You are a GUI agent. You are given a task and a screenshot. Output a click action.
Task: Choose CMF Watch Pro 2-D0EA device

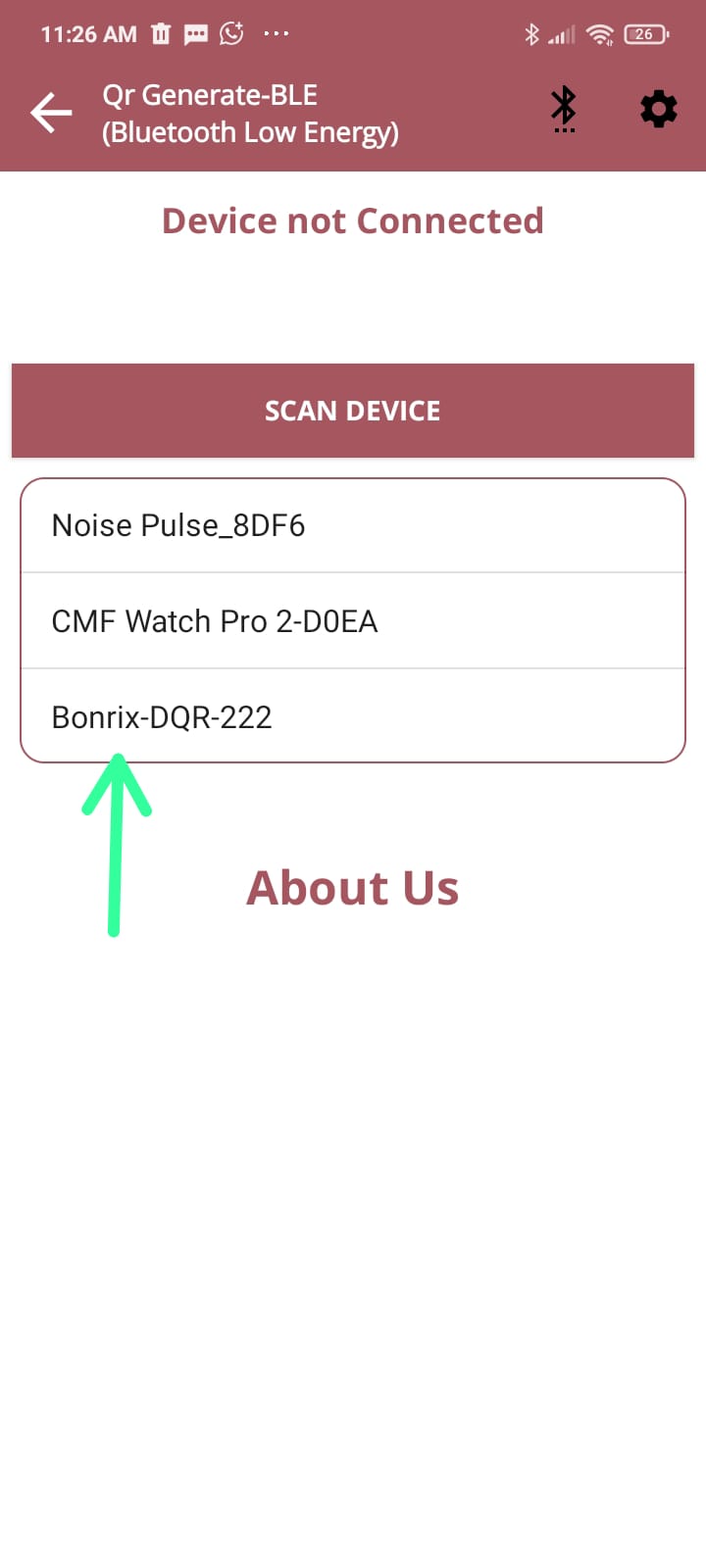(353, 621)
